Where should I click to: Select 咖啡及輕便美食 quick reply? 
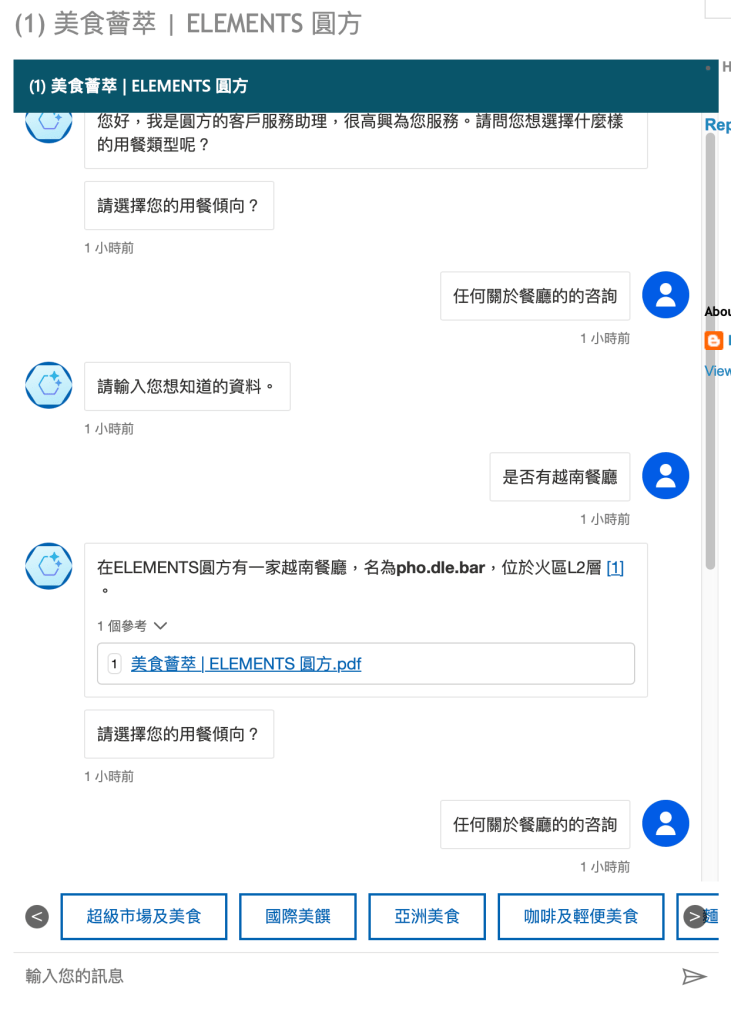(581, 916)
